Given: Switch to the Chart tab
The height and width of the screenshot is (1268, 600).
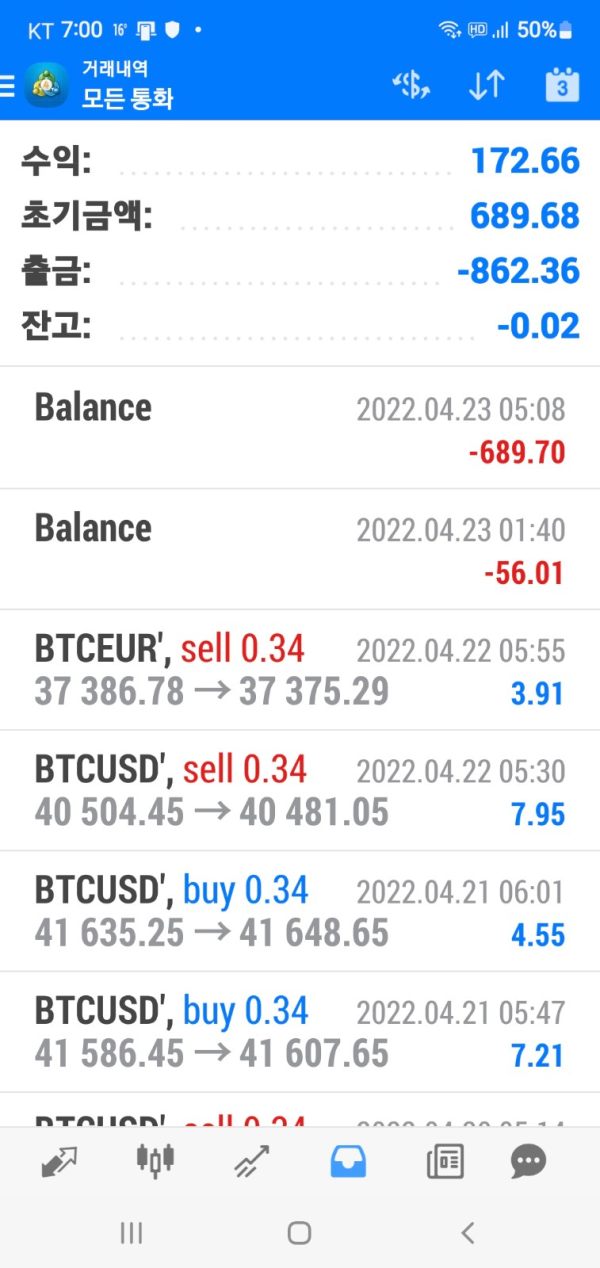Looking at the screenshot, I should click(x=155, y=1161).
